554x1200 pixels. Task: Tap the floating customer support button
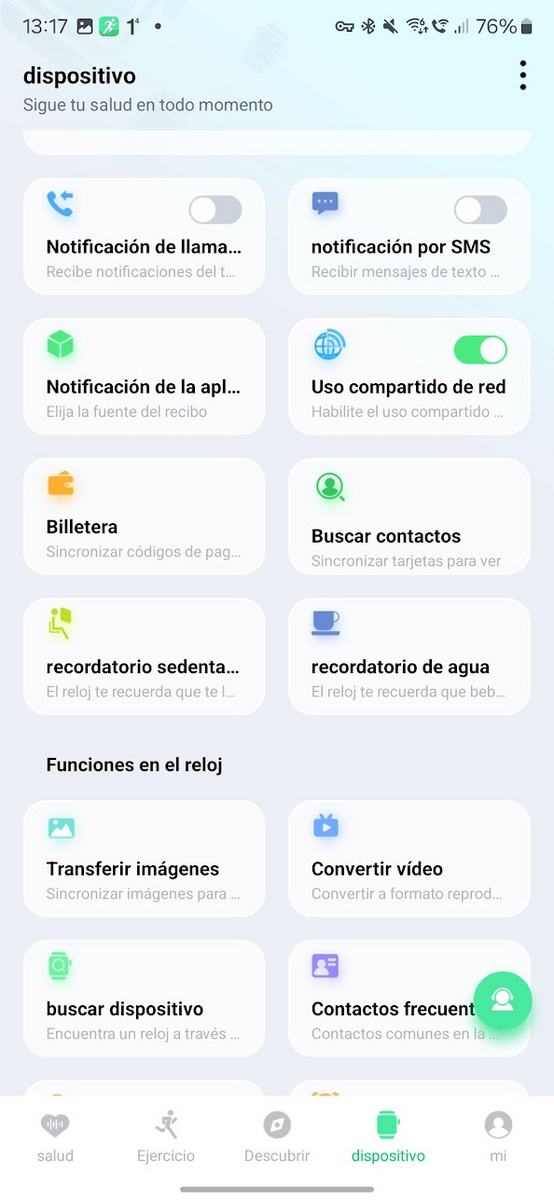tap(503, 1001)
